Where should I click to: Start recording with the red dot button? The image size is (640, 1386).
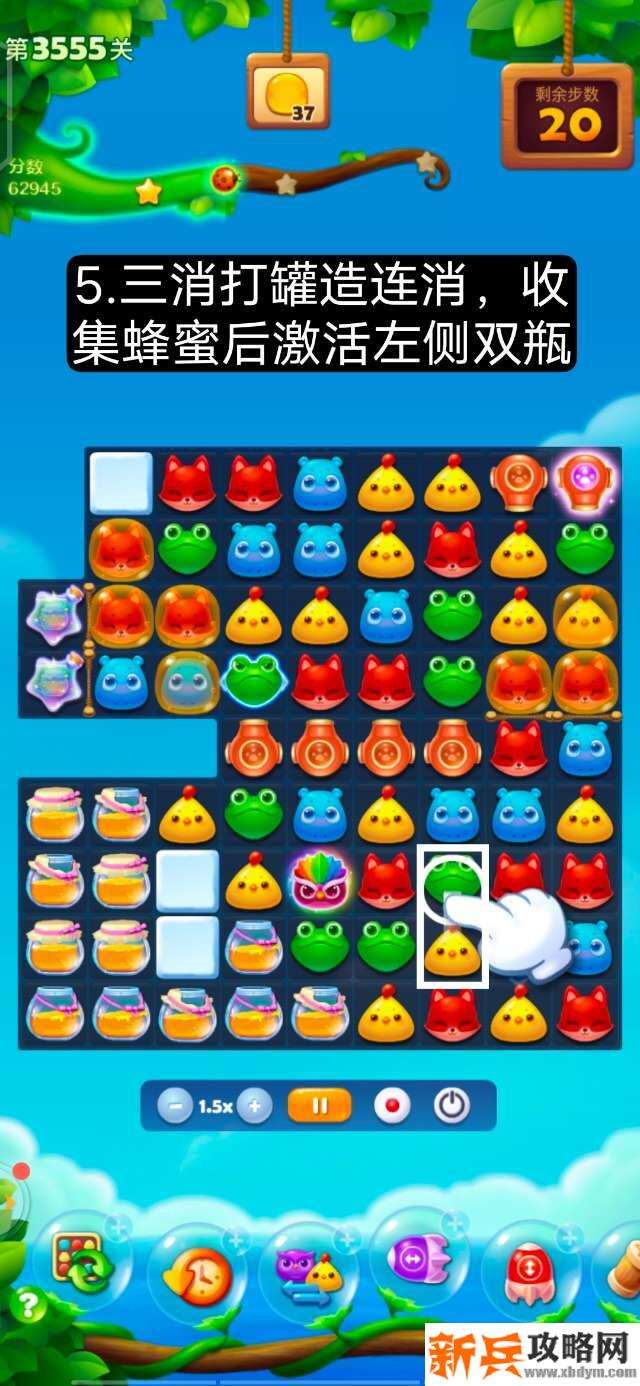click(391, 1106)
